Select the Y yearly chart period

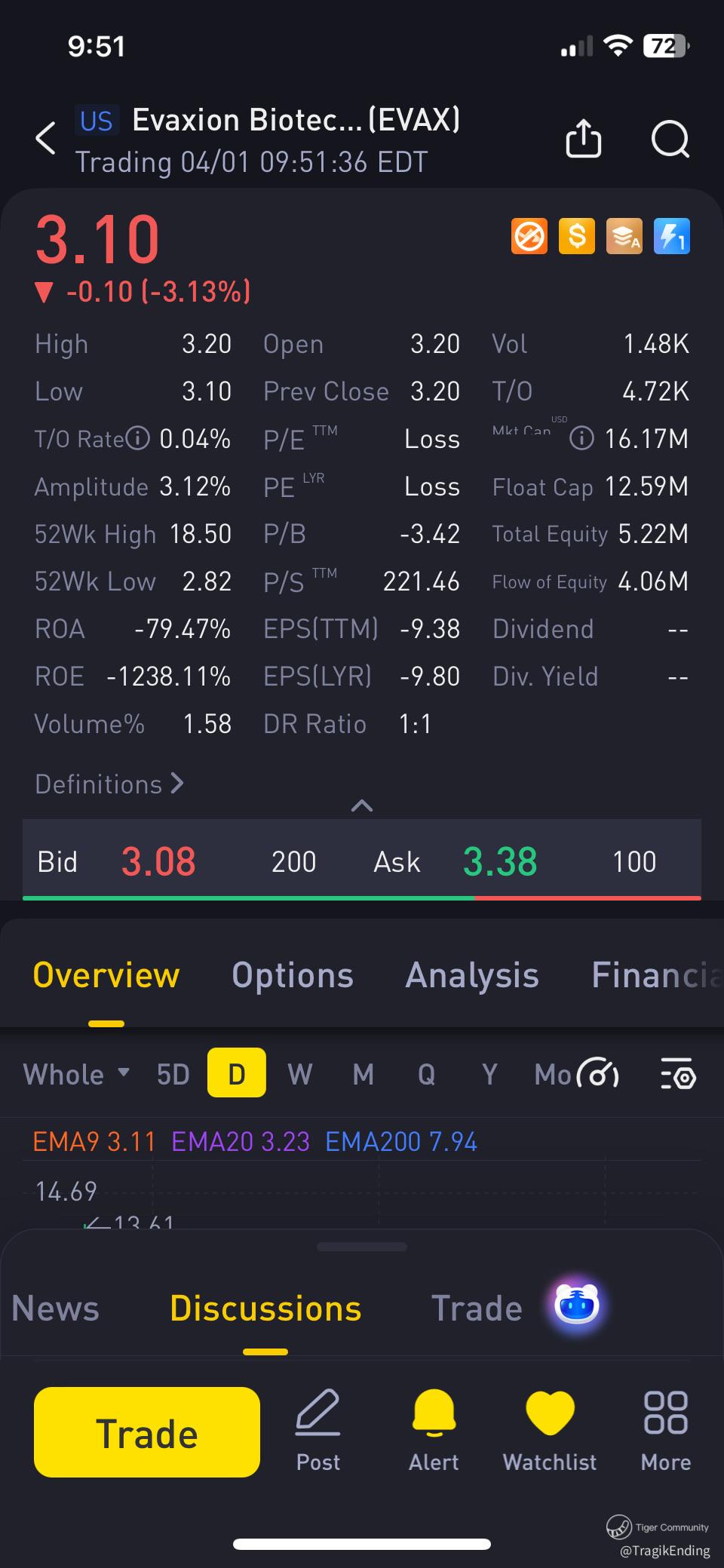coord(489,1074)
